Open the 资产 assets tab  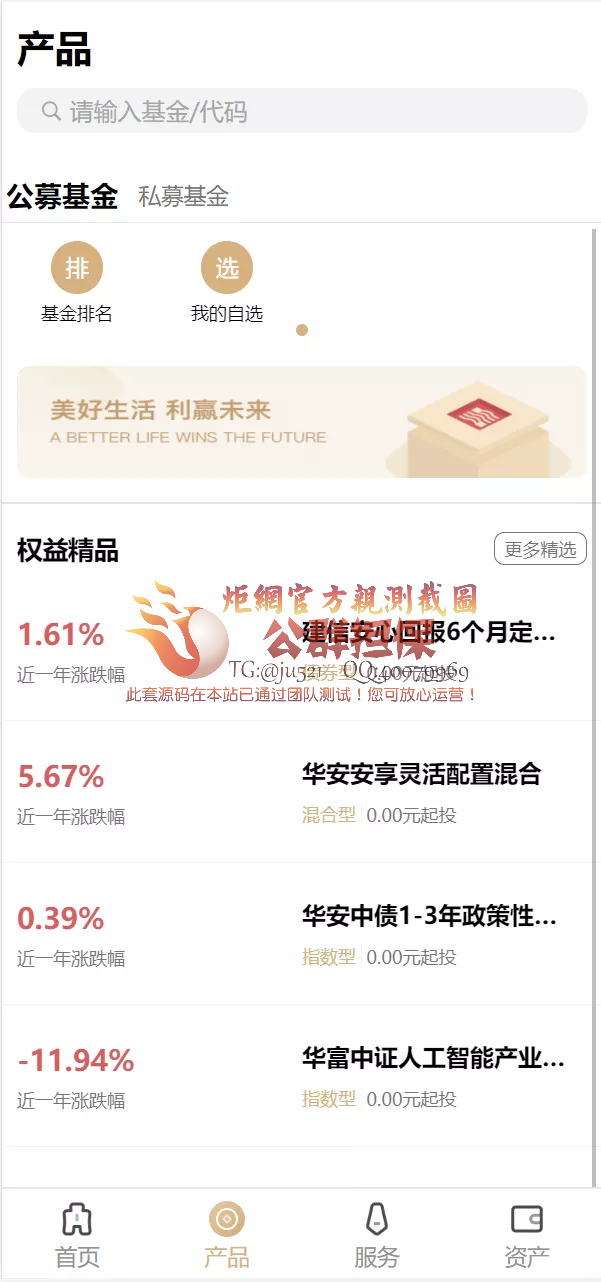[x=526, y=1236]
